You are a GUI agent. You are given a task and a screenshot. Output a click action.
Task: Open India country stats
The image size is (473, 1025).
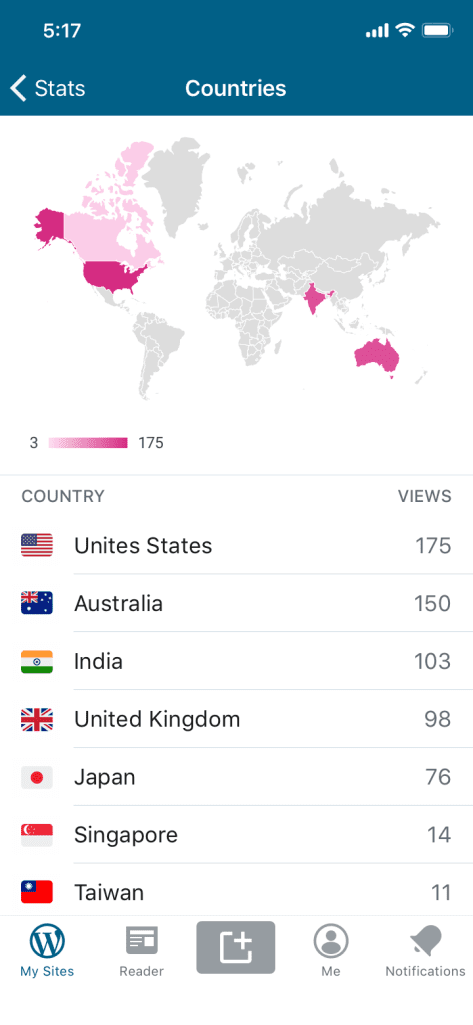coord(236,661)
